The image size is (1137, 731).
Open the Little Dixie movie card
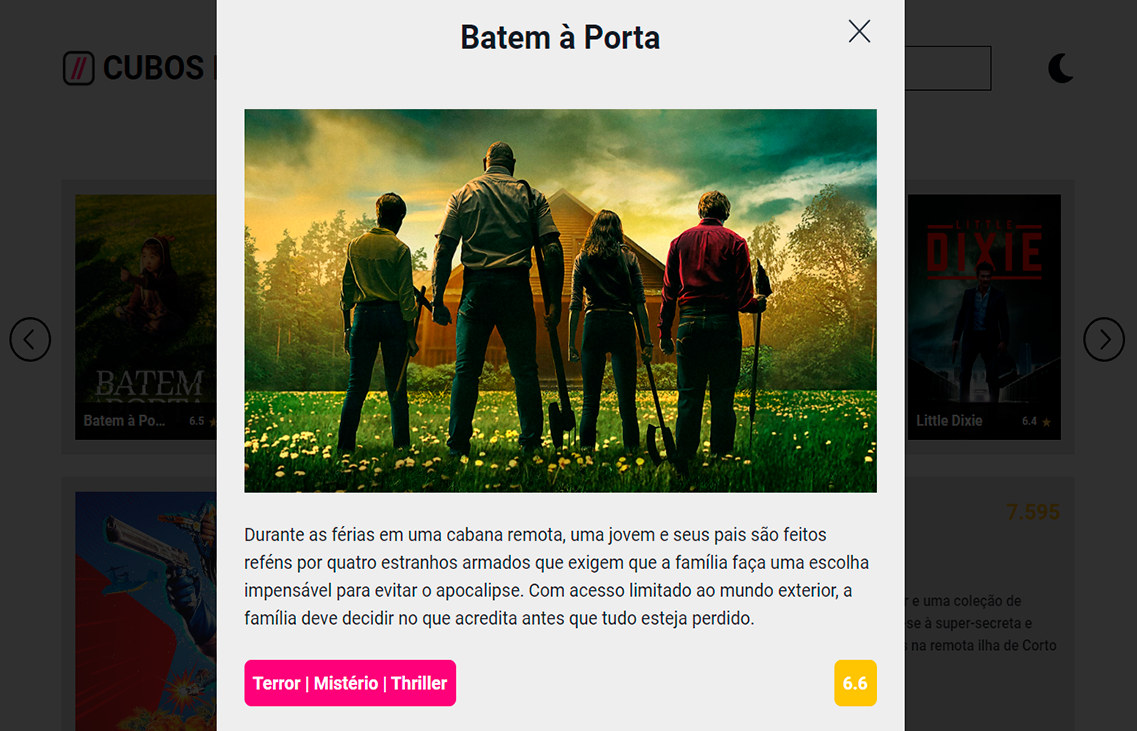[x=984, y=317]
